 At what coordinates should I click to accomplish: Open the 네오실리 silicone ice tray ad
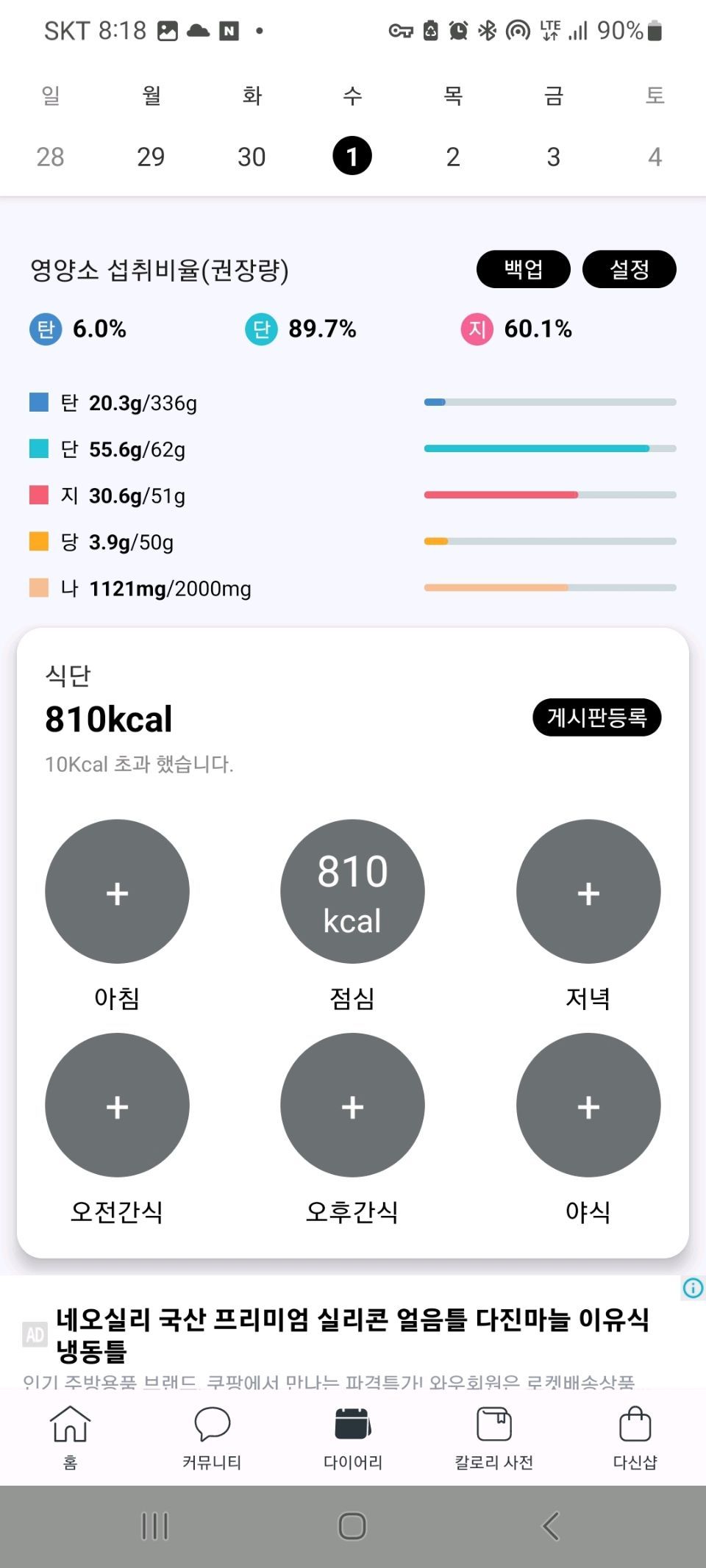pos(353,1334)
